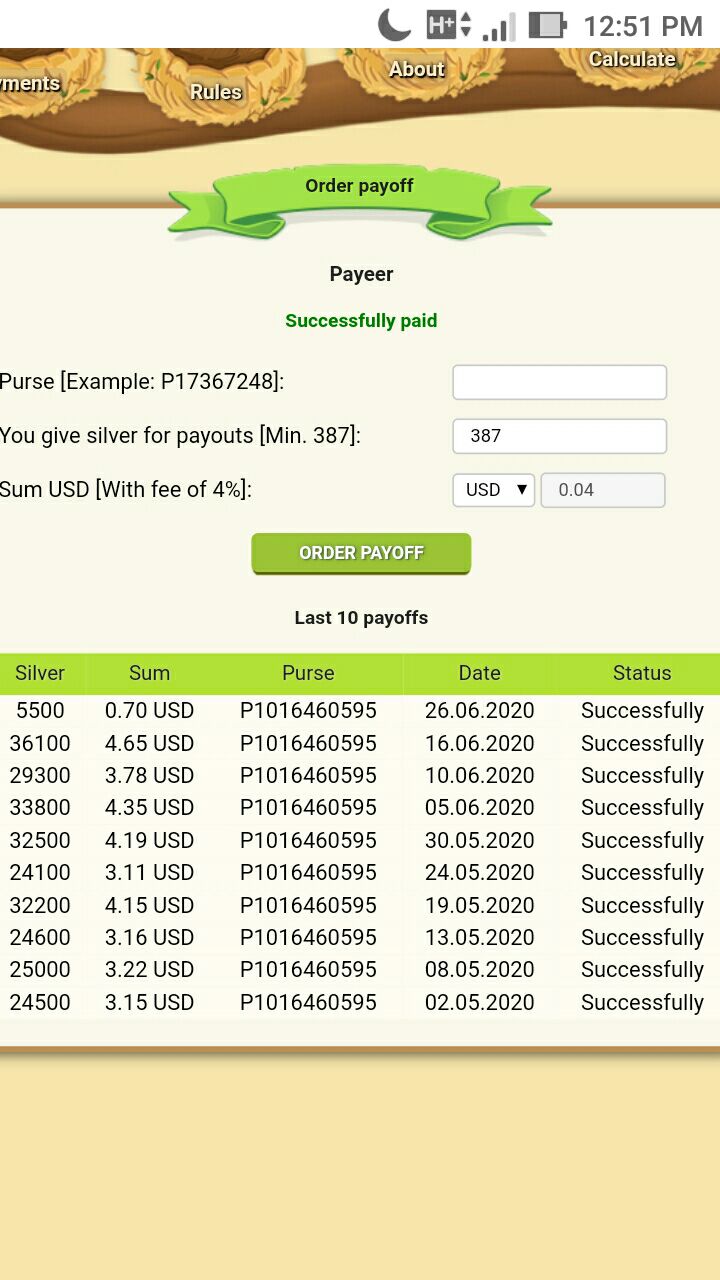Edit the silver amount field showing 387
Viewport: 720px width, 1280px height.
560,436
